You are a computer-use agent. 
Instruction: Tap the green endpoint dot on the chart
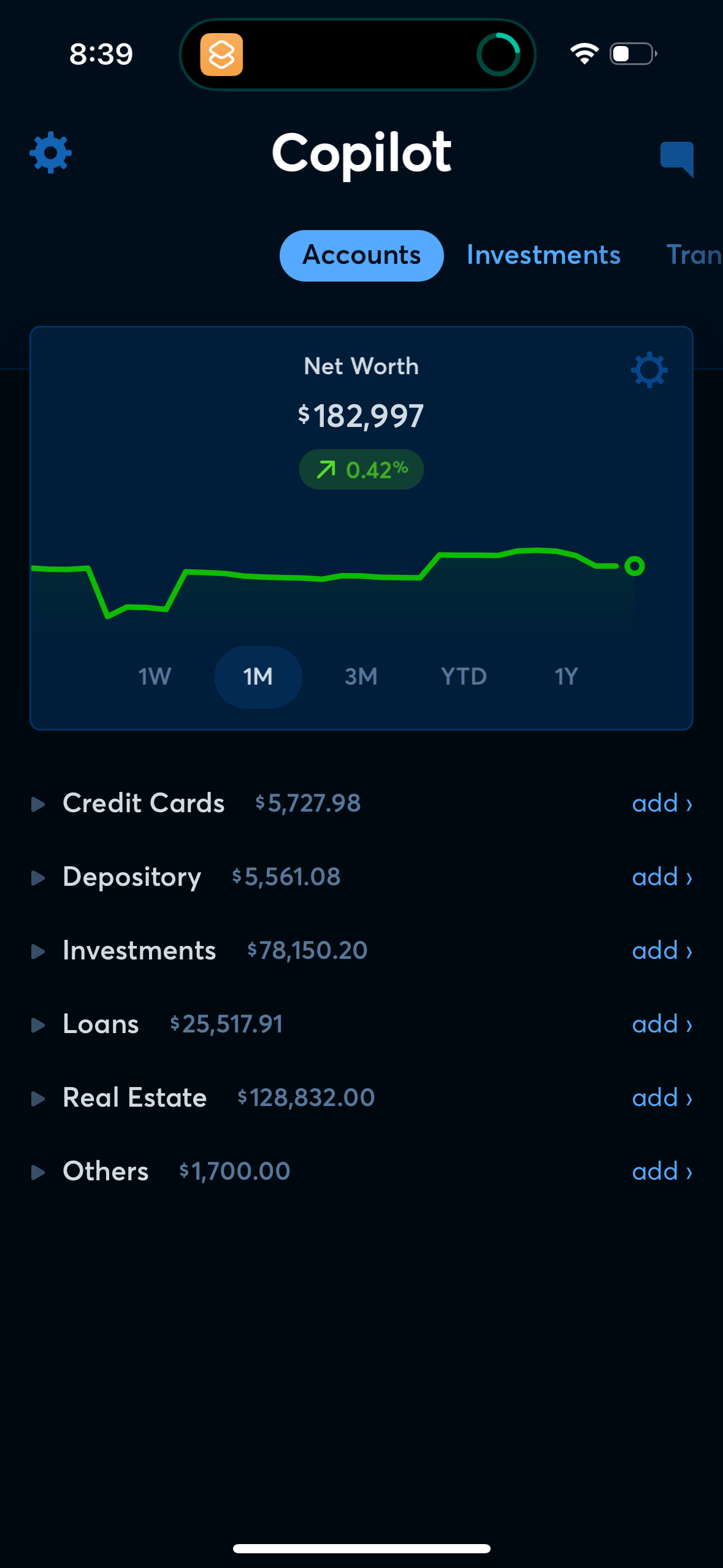click(x=635, y=566)
